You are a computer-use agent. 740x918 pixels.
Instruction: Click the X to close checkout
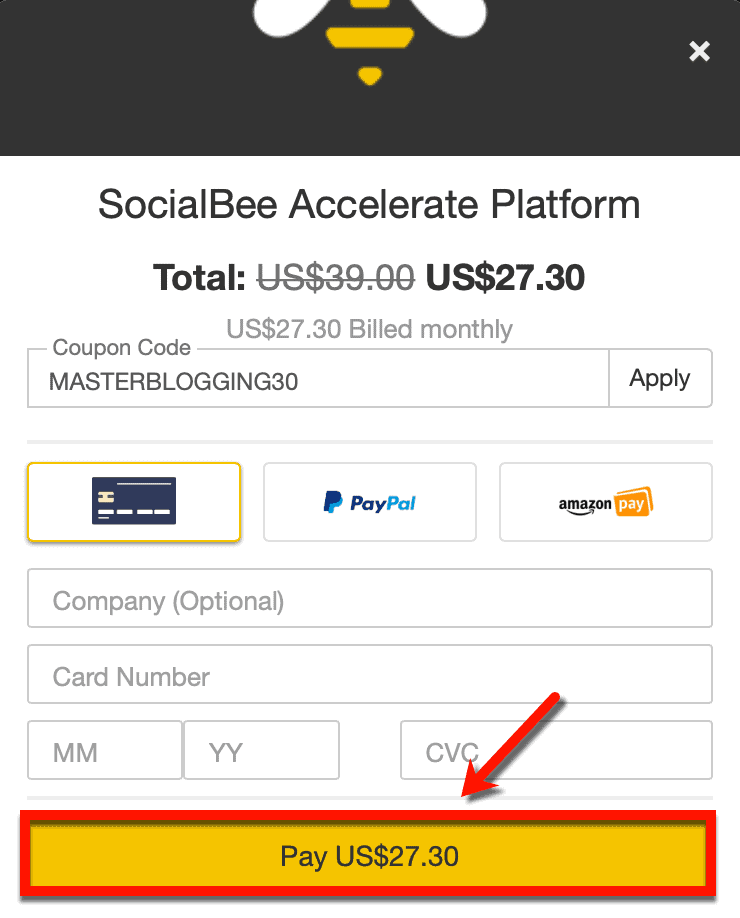(x=699, y=51)
